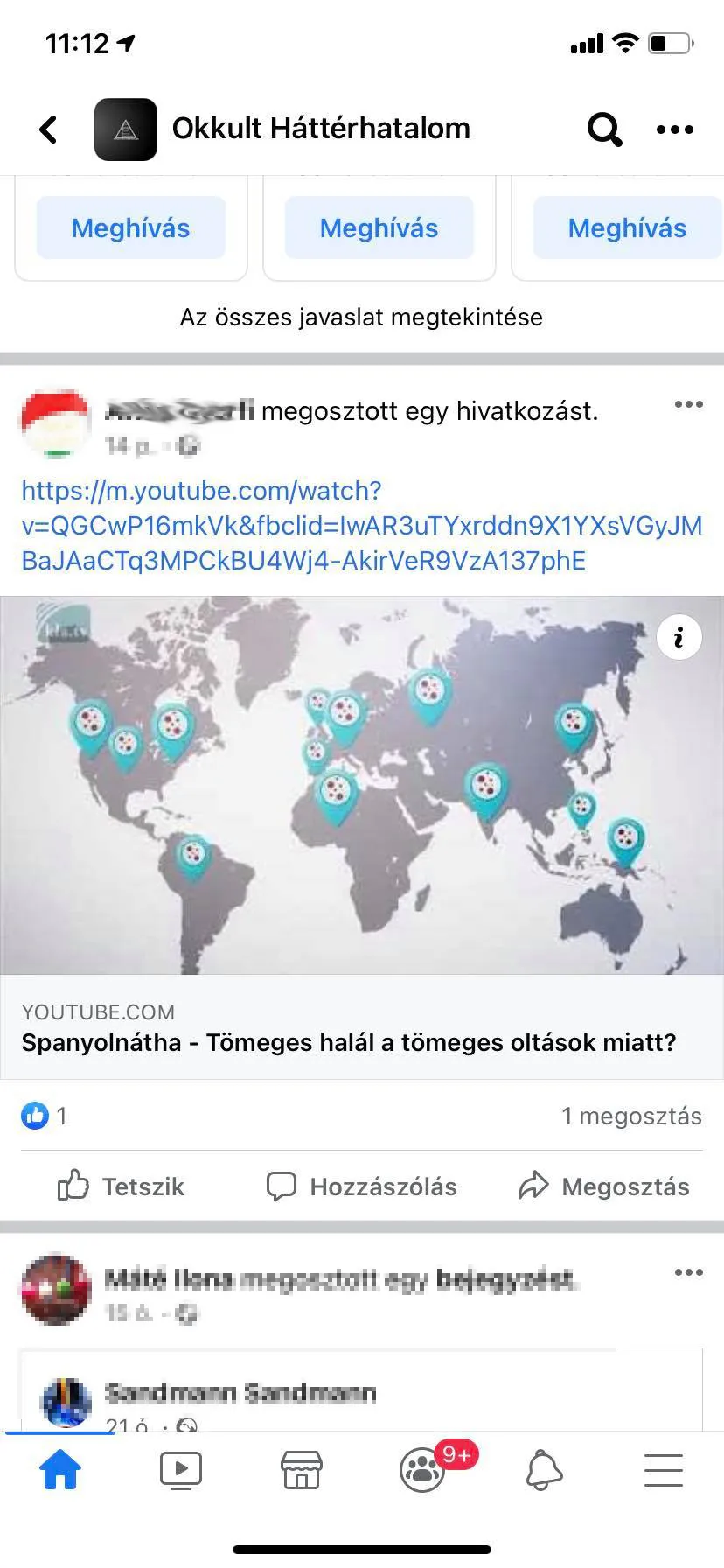Search within Okkult Háttérhatalom group
724x1568 pixels.
pos(604,129)
